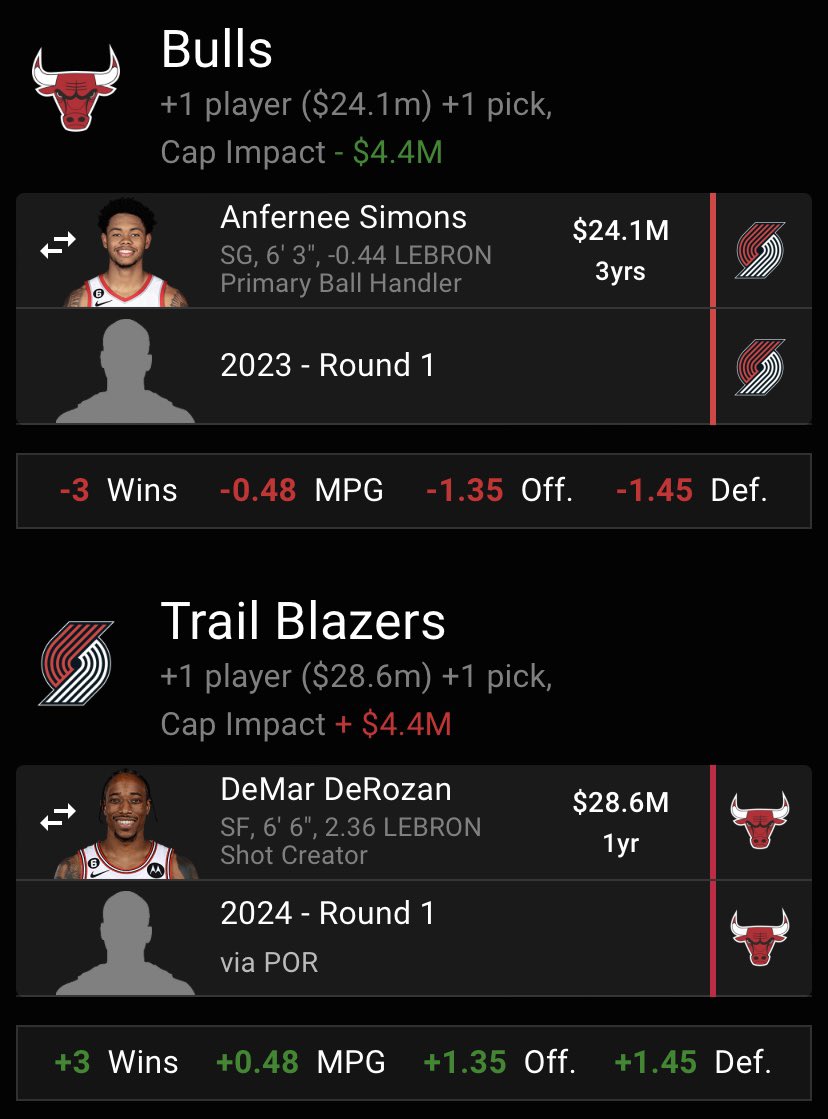Tap the swap arrows beside DeMar DeRozan
This screenshot has width=828, height=1119.
[x=57, y=819]
